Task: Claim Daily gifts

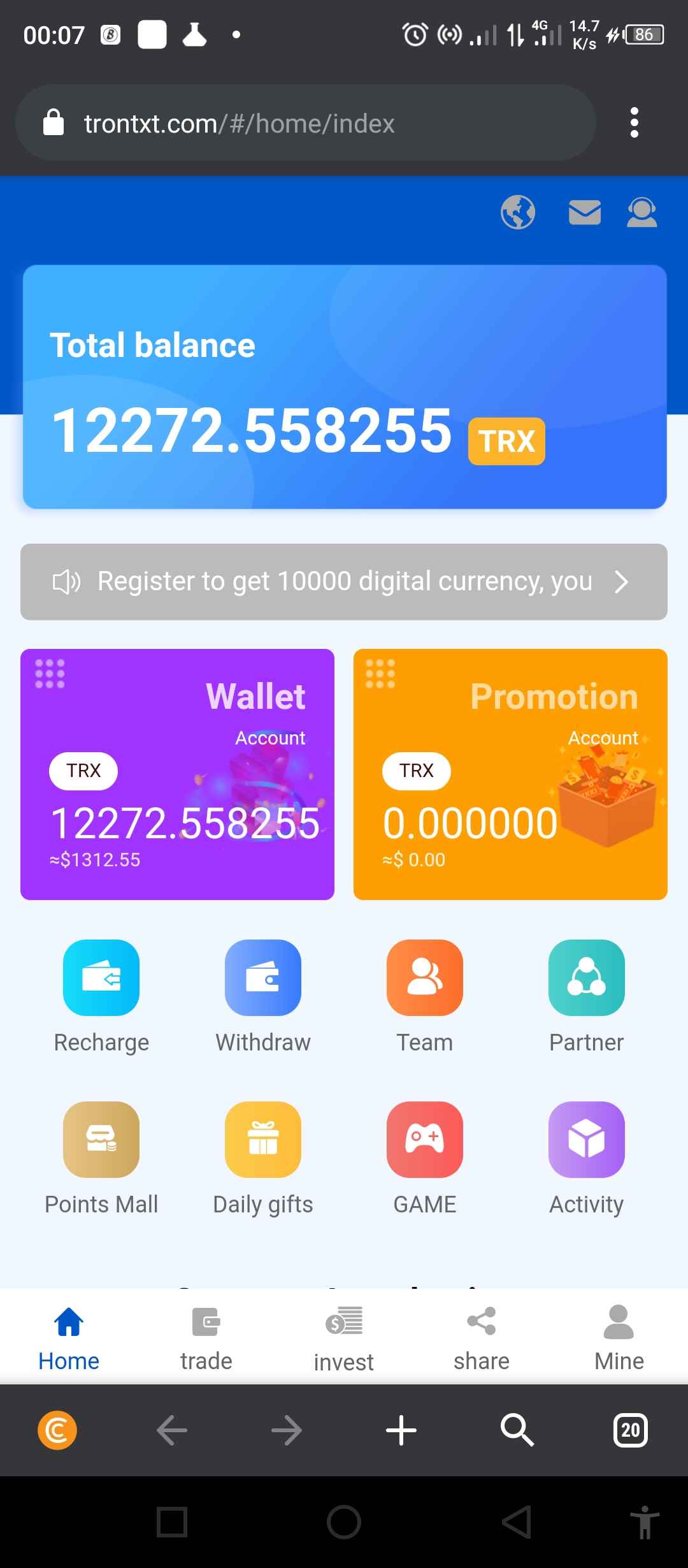Action: [x=263, y=1140]
